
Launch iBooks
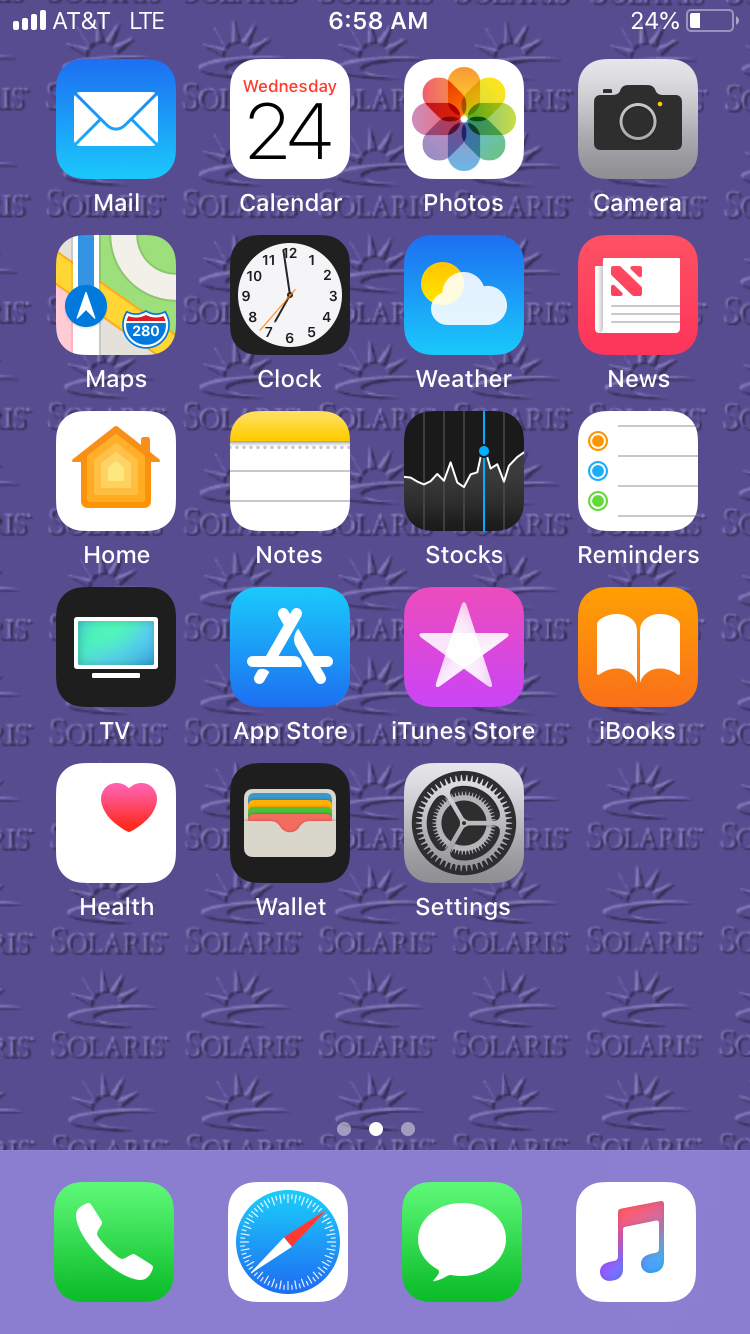pos(638,647)
